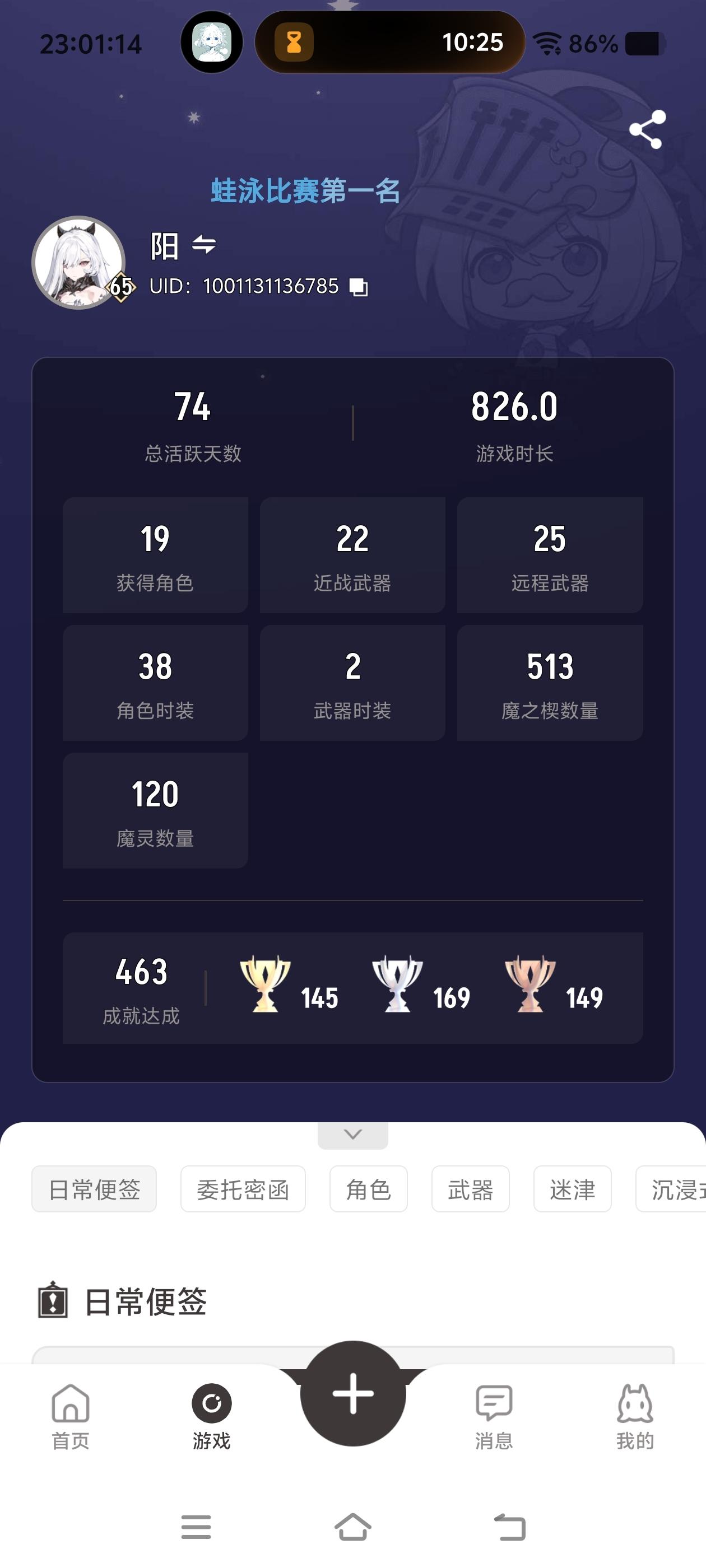
Task: Share this game profile card
Action: [647, 130]
